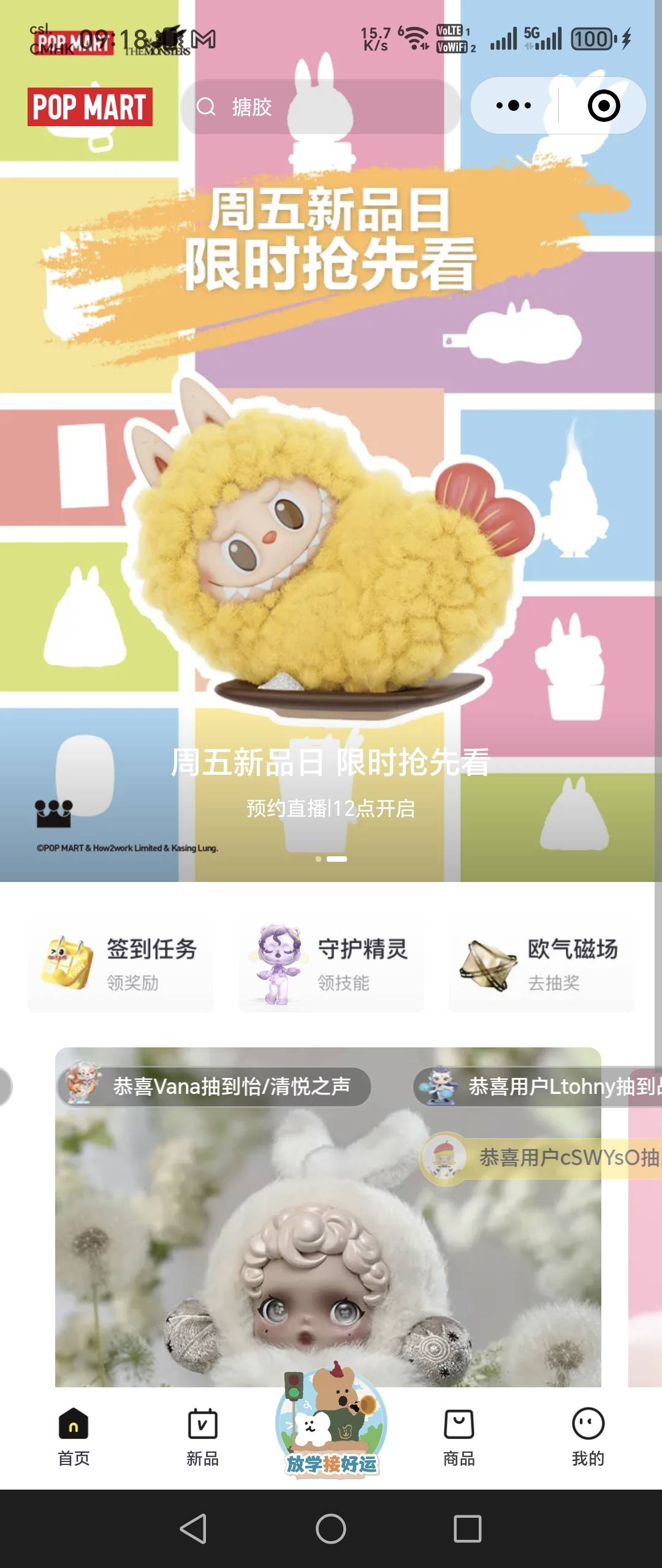Switch to the 首页 tab
The width and height of the screenshot is (662, 1568).
(x=74, y=1436)
